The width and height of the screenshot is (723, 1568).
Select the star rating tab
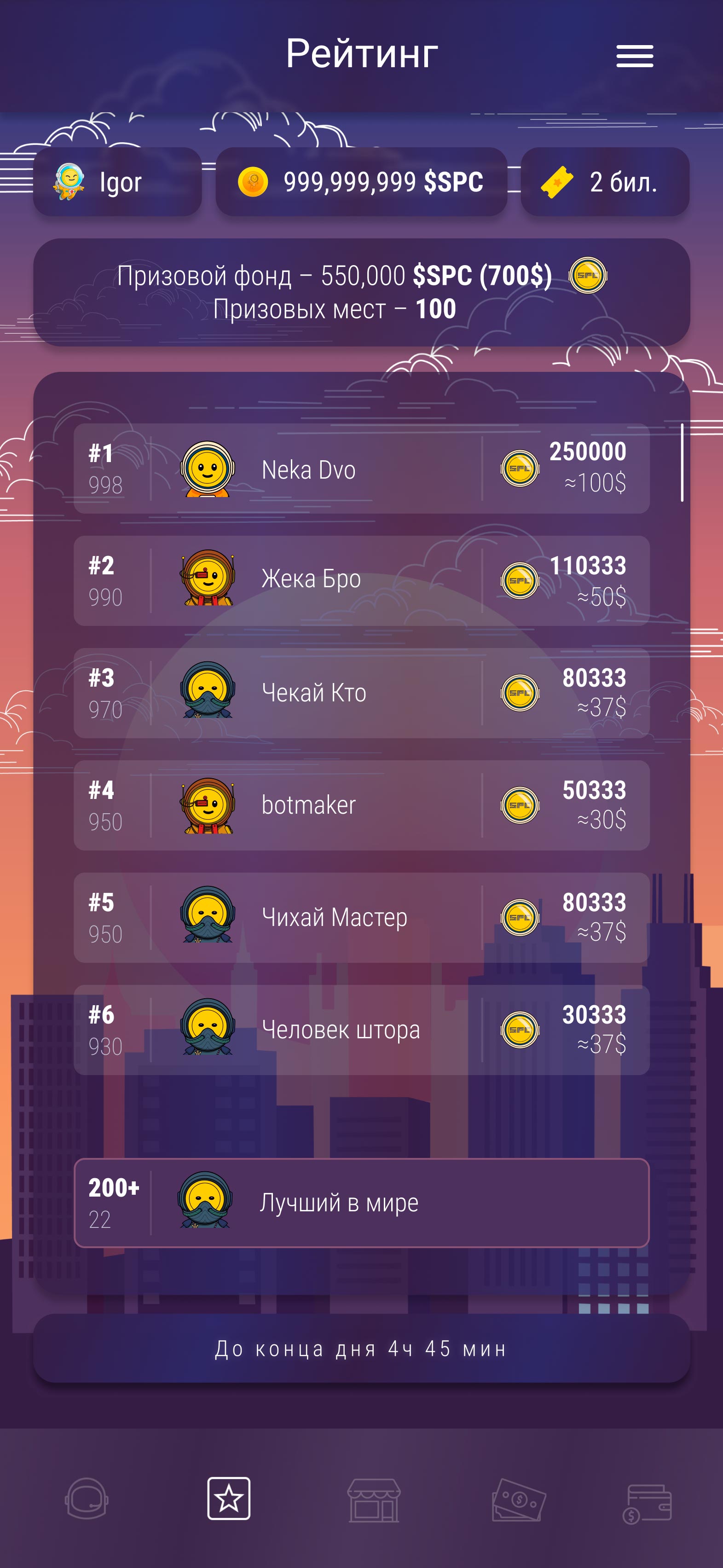(229, 1499)
